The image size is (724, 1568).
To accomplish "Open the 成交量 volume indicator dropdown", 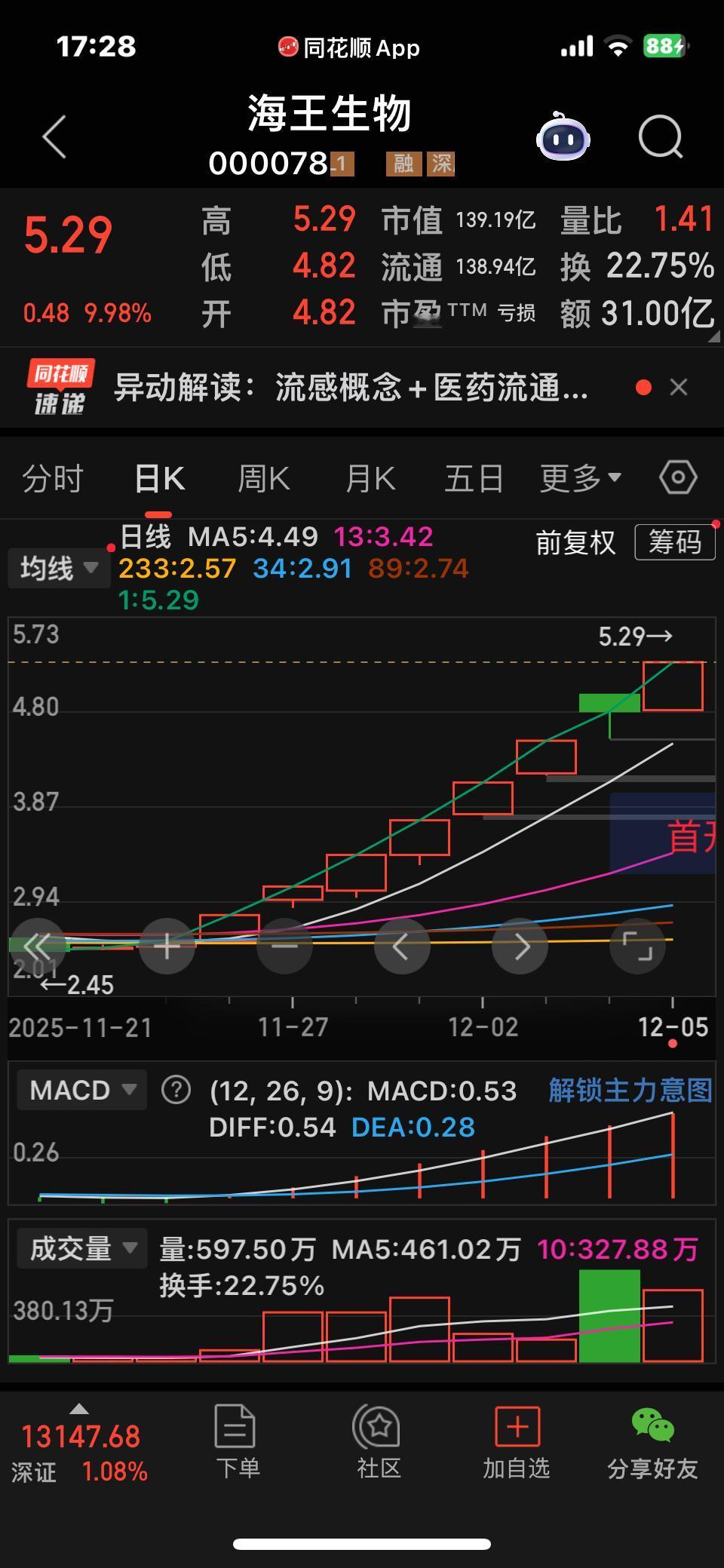I will 81,1248.
